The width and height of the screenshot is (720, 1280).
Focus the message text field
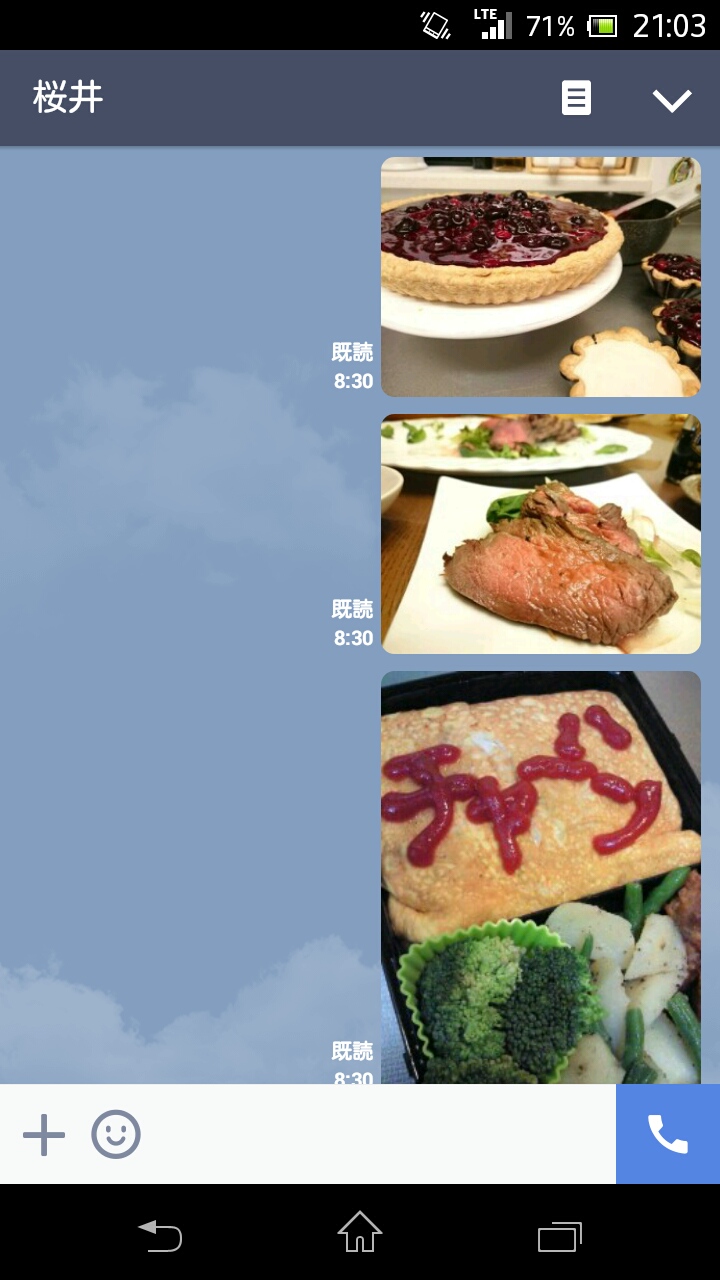[x=380, y=1135]
